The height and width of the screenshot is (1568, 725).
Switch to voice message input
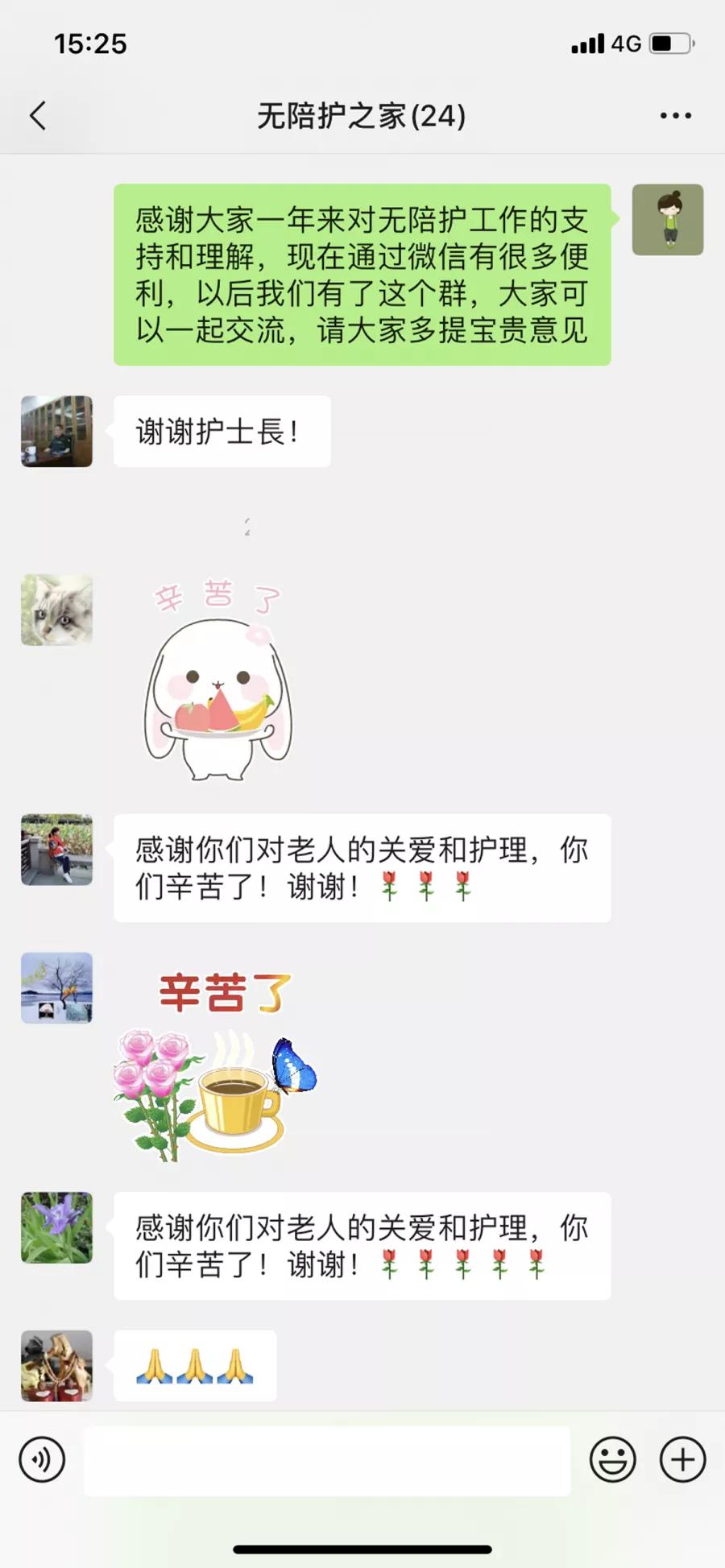click(x=42, y=1459)
